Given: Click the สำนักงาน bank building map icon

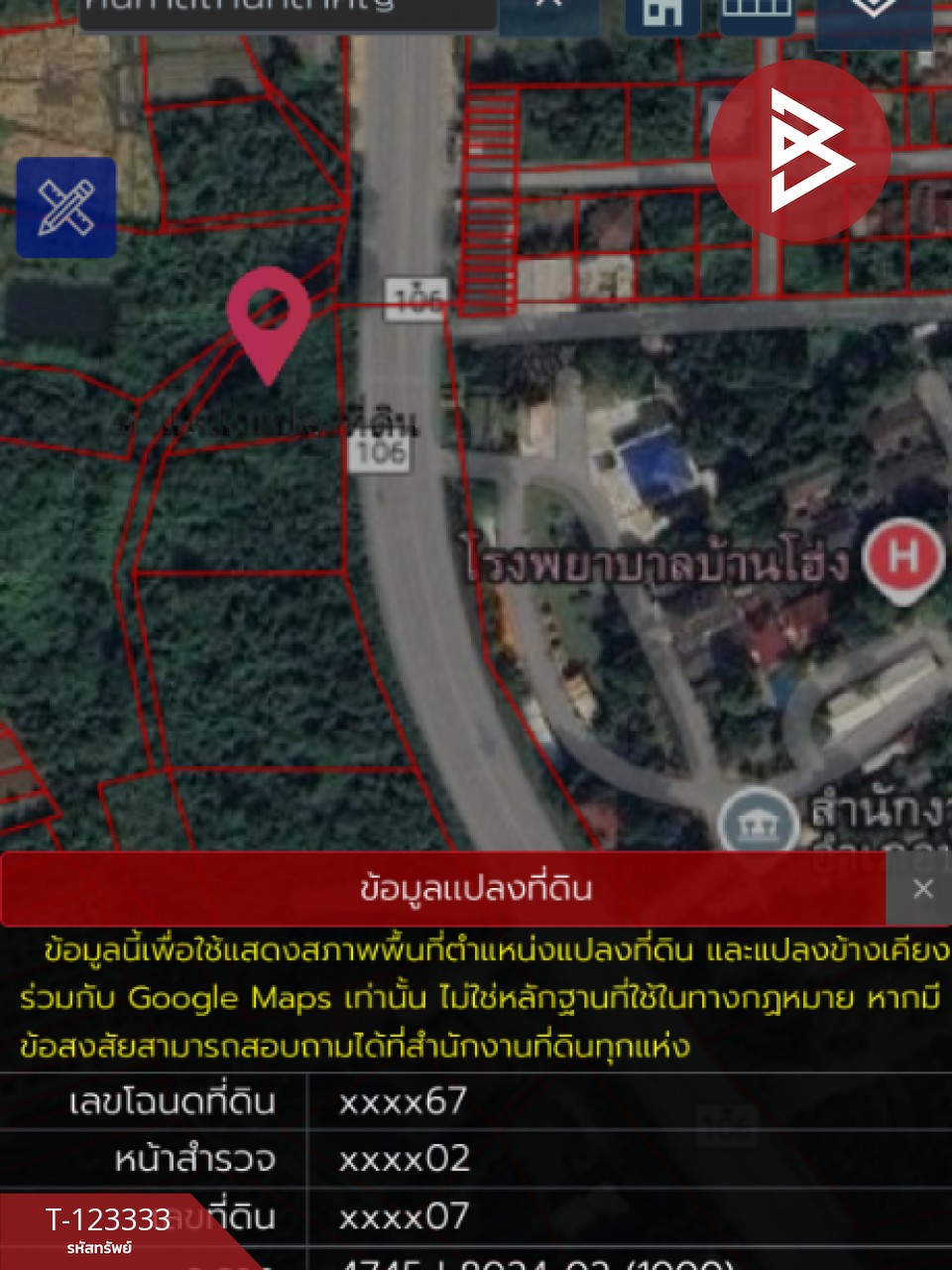Looking at the screenshot, I should tap(760, 820).
